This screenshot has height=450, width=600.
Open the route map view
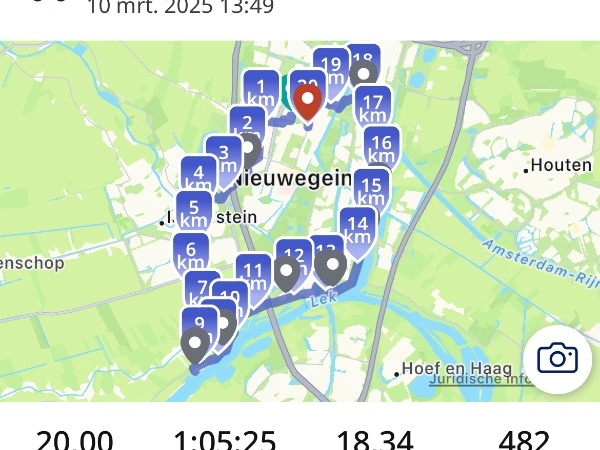tap(300, 220)
